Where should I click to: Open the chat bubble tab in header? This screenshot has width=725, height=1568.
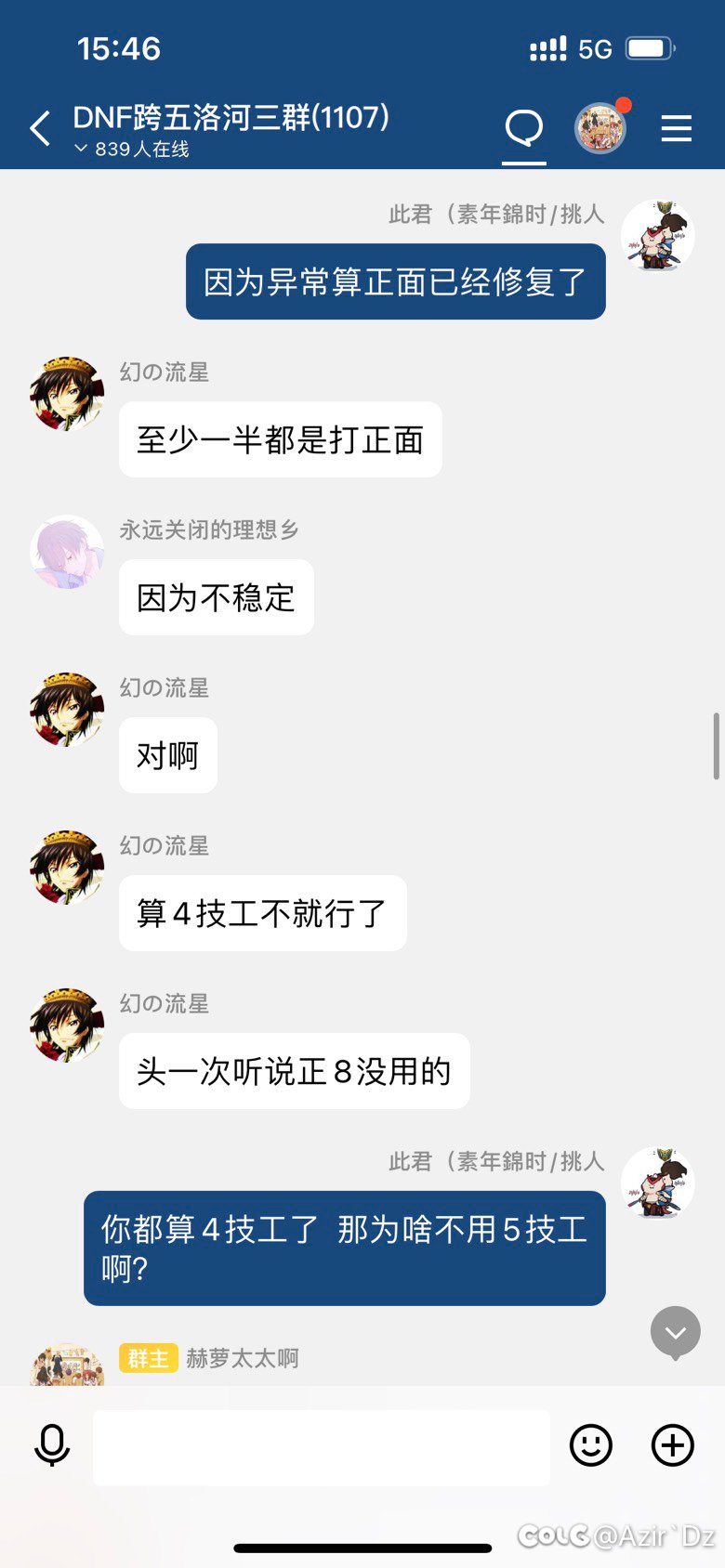coord(524,128)
